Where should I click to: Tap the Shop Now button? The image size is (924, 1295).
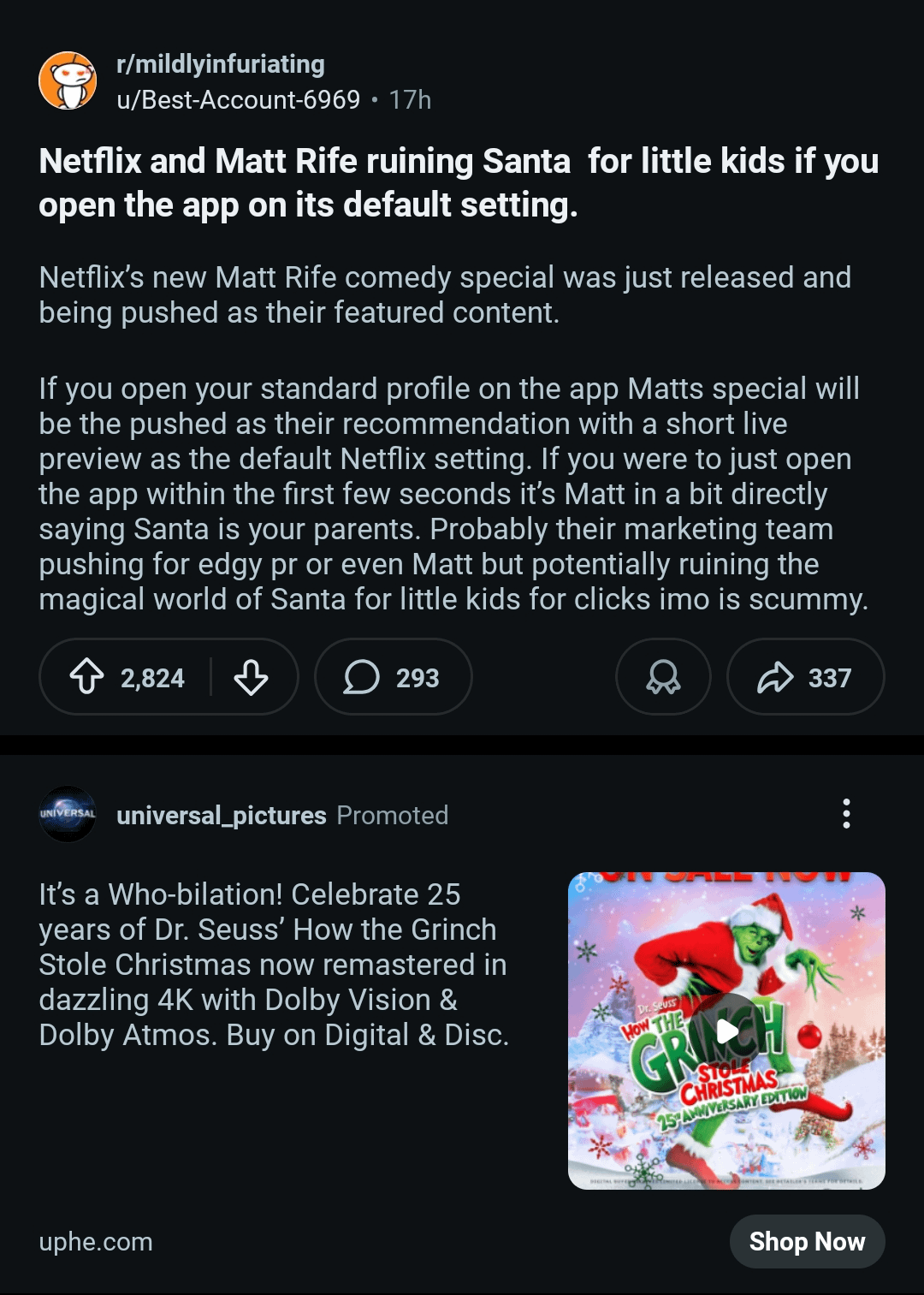coord(807,1241)
